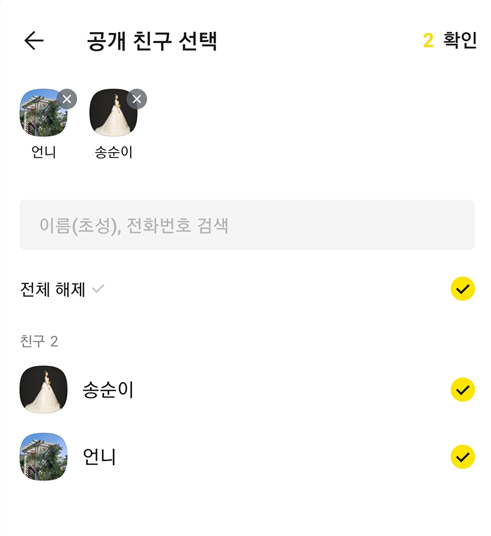Screen dimensions: 491x536
Task: Remove 언니 from the selected friends
Action: click(x=67, y=99)
